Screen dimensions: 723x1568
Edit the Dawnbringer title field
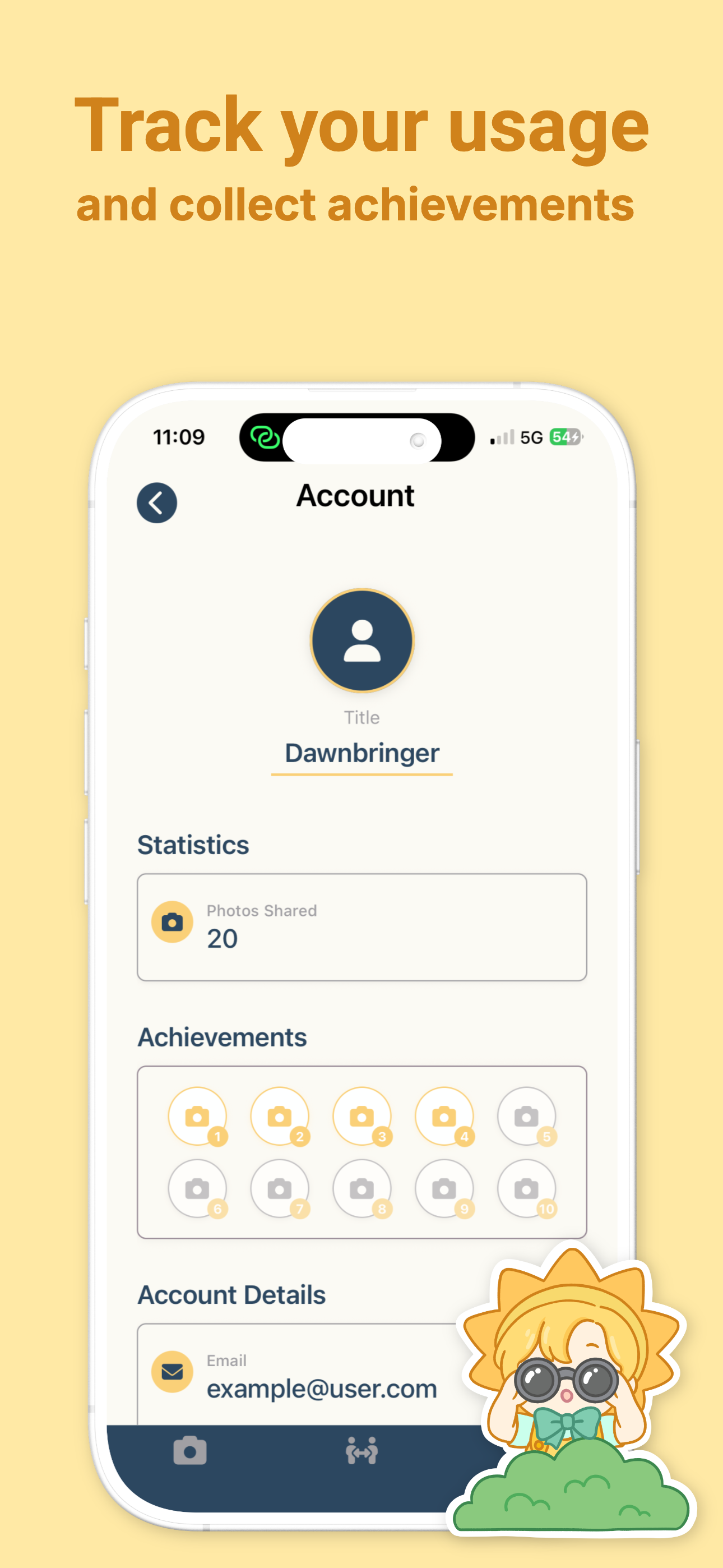pos(361,753)
